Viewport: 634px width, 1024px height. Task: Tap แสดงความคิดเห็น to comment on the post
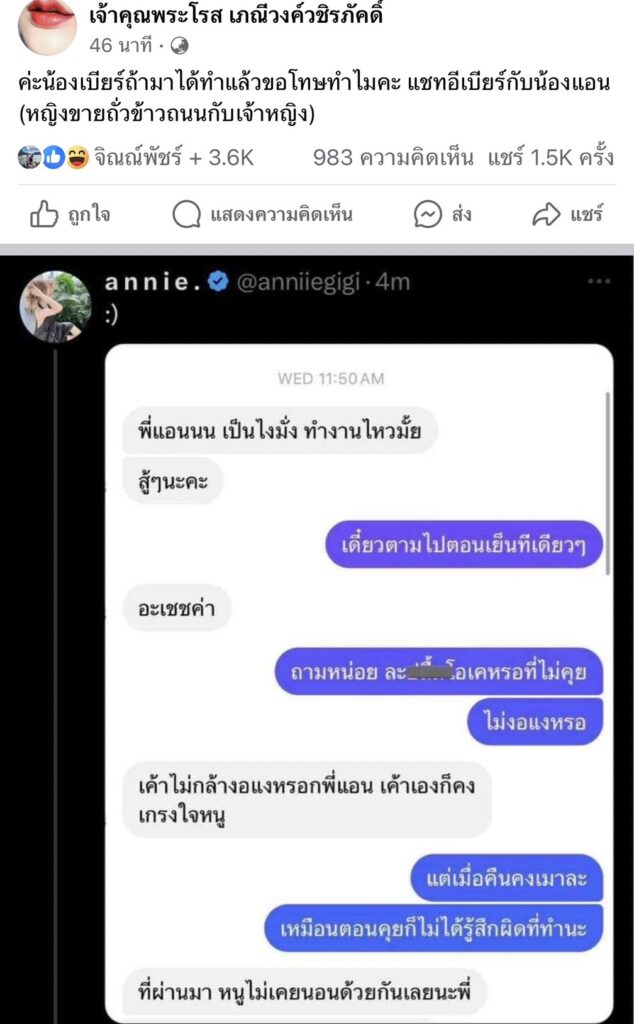(262, 214)
